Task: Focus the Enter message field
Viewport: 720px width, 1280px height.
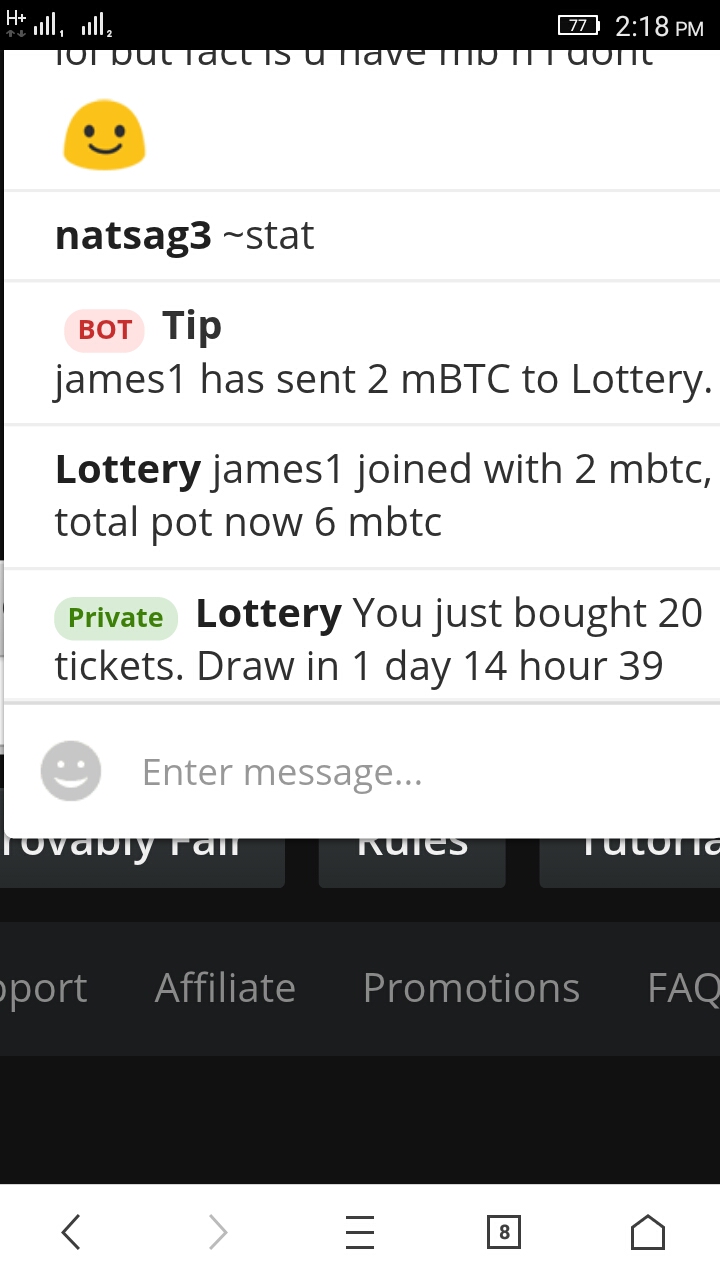Action: click(420, 772)
